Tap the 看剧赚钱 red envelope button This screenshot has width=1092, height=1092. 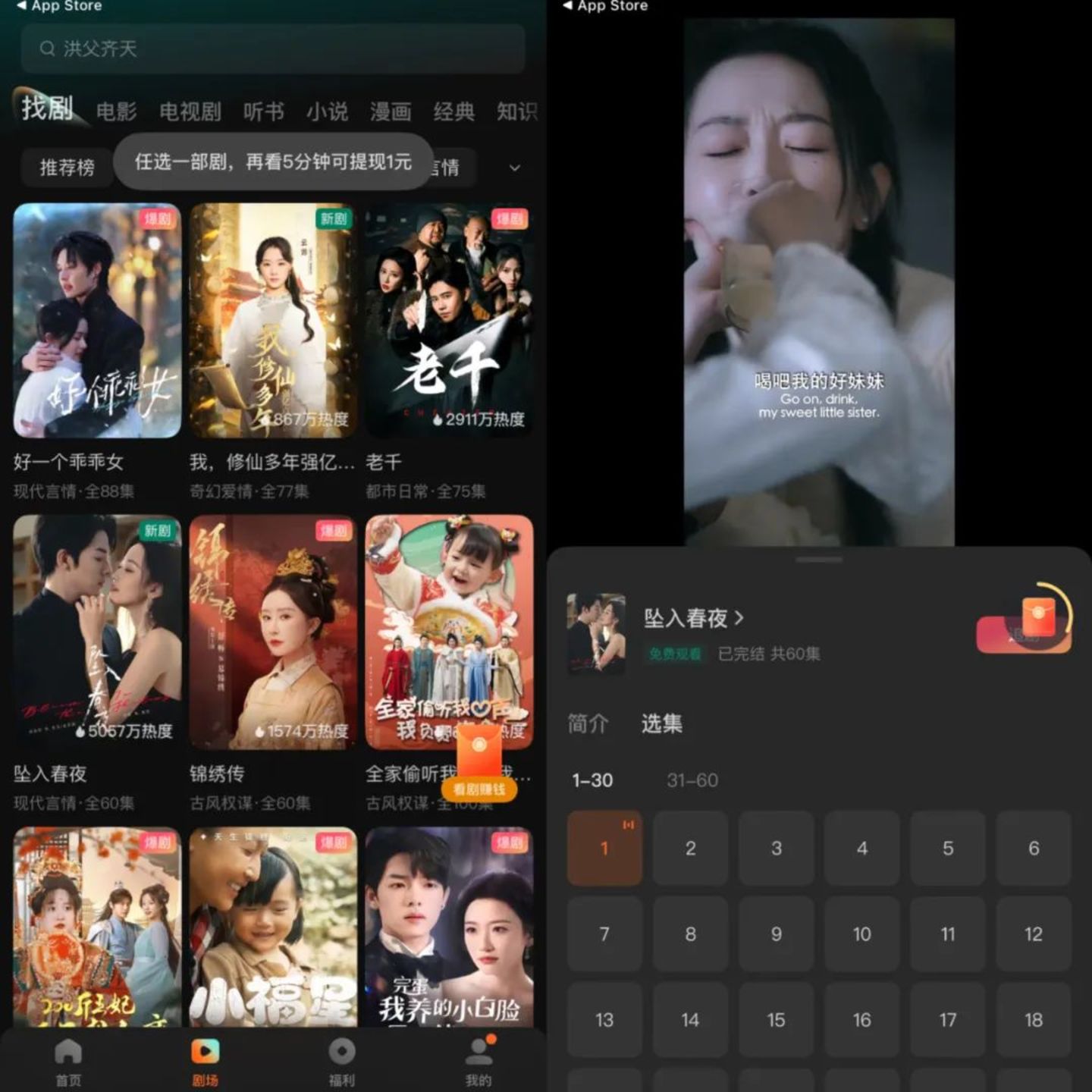(x=479, y=766)
